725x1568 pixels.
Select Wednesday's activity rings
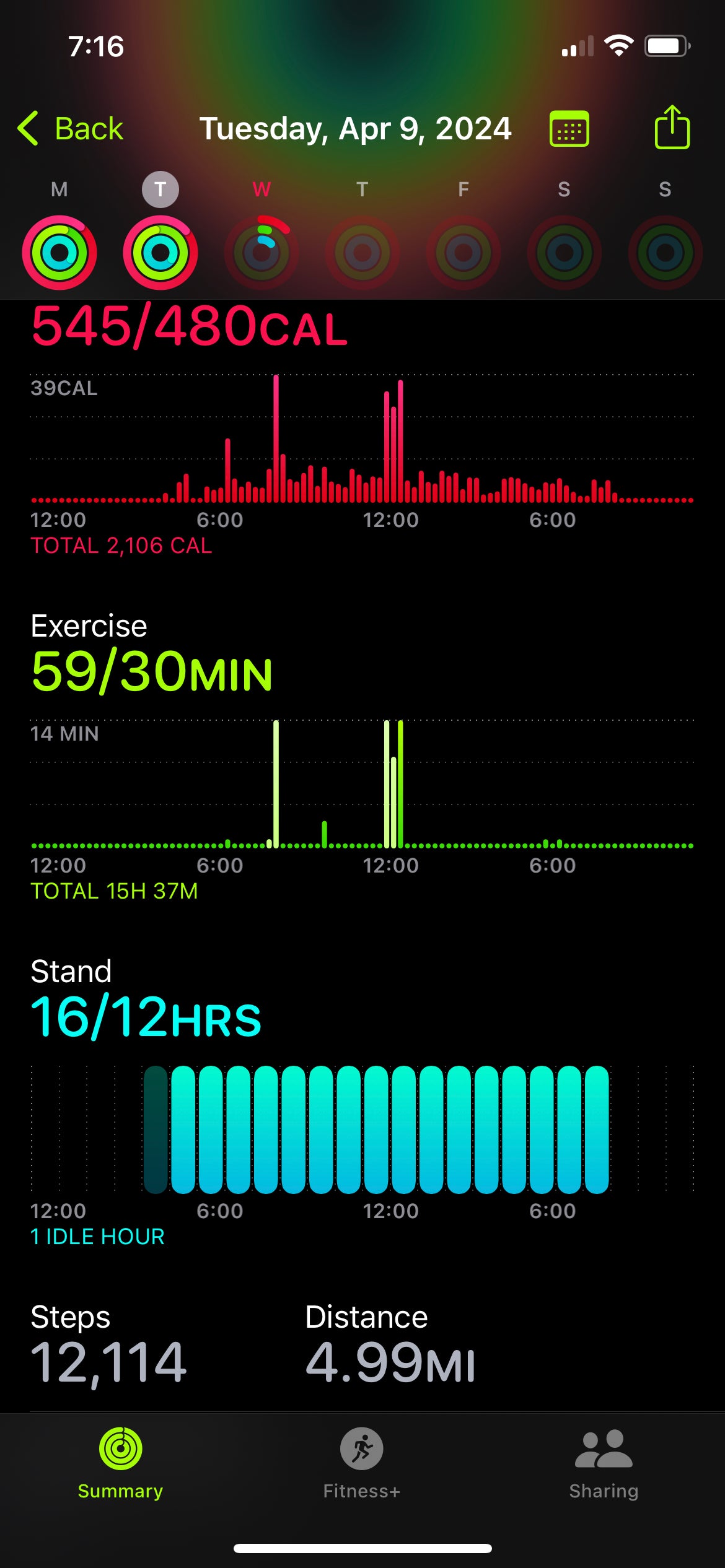[261, 251]
